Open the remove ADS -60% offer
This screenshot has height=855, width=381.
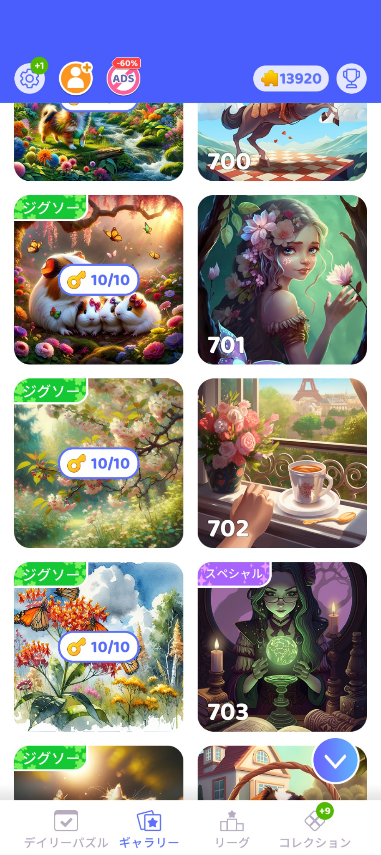123,79
